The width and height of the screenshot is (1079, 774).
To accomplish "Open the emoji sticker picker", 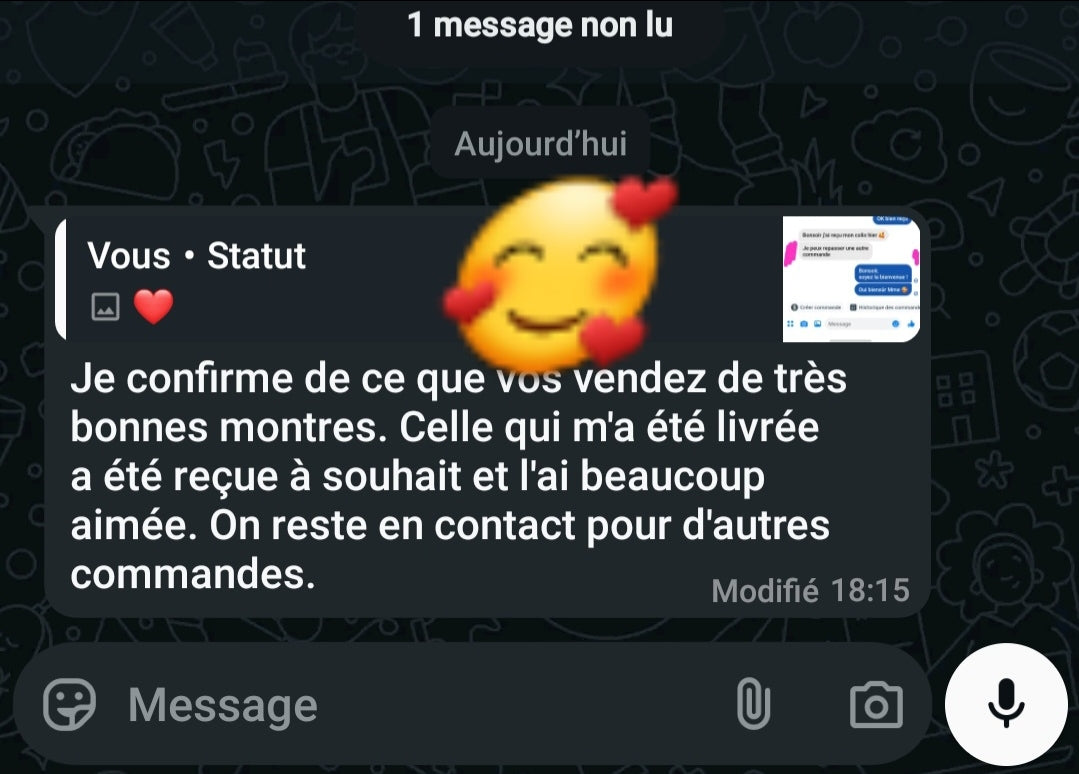I will pos(70,705).
